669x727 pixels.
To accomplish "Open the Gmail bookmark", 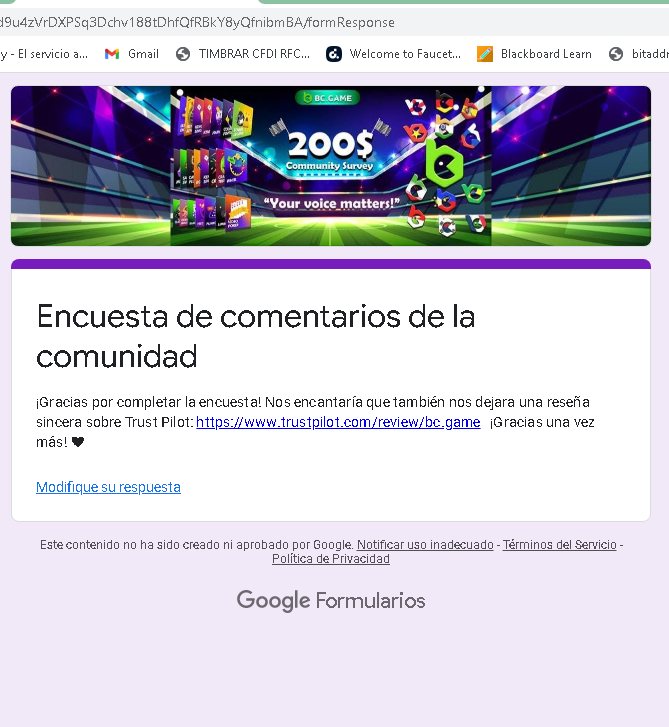I will pyautogui.click(x=132, y=54).
